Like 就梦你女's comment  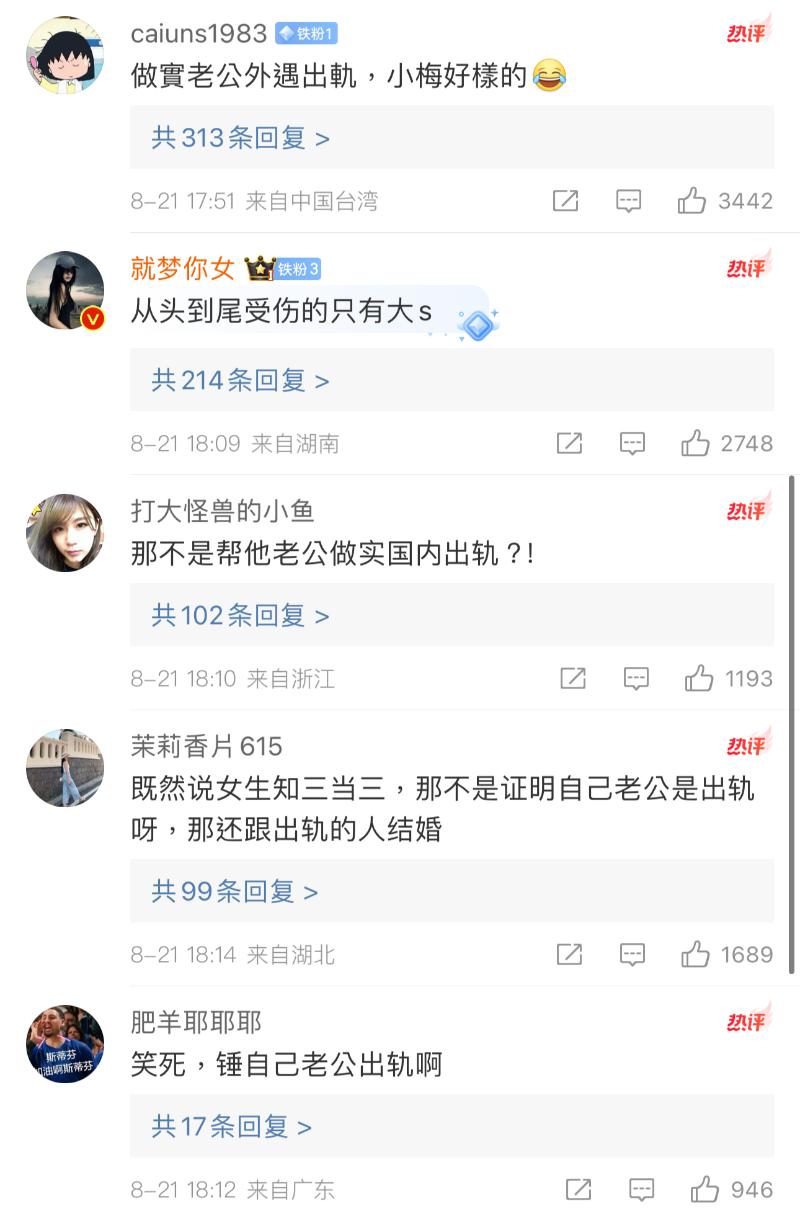(695, 444)
